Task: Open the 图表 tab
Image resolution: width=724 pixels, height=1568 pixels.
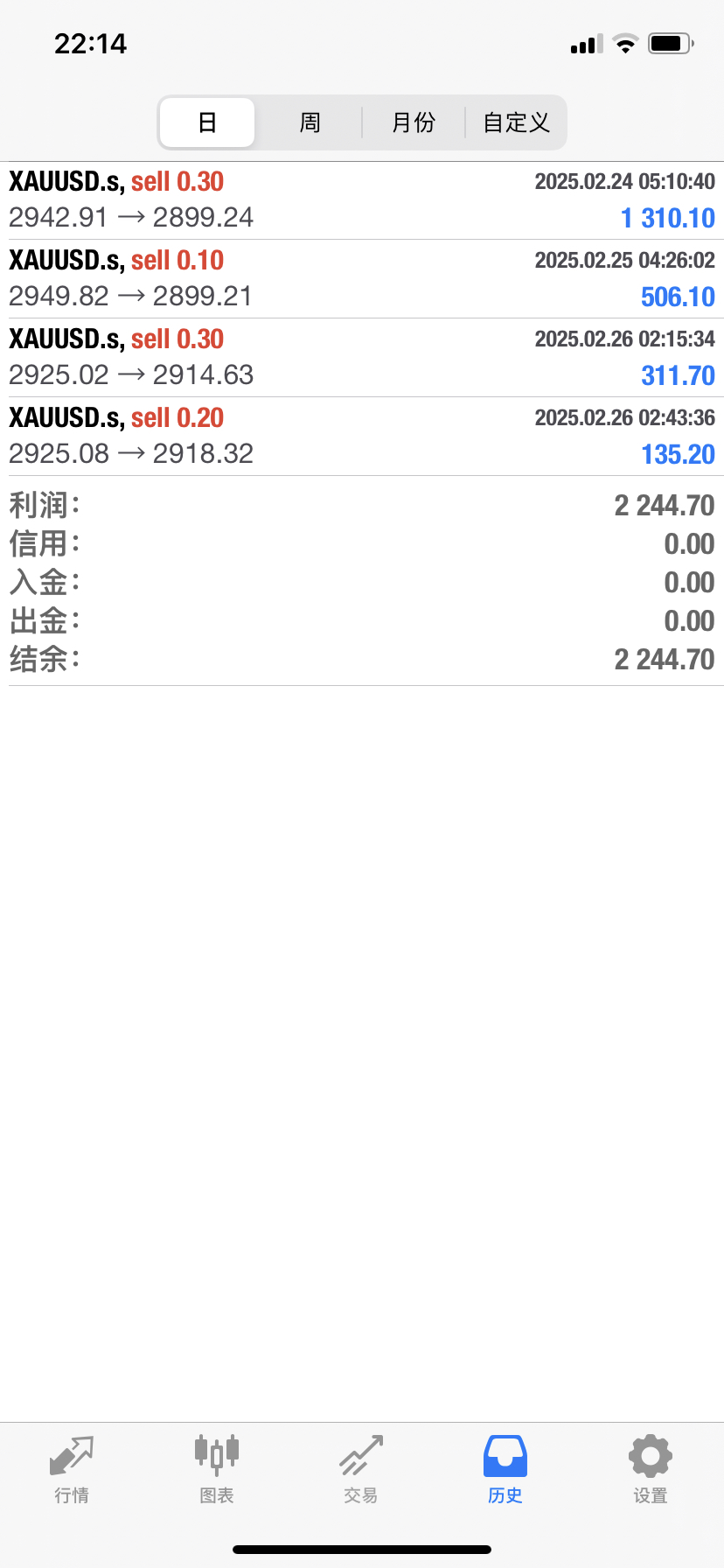Action: coord(217,1470)
